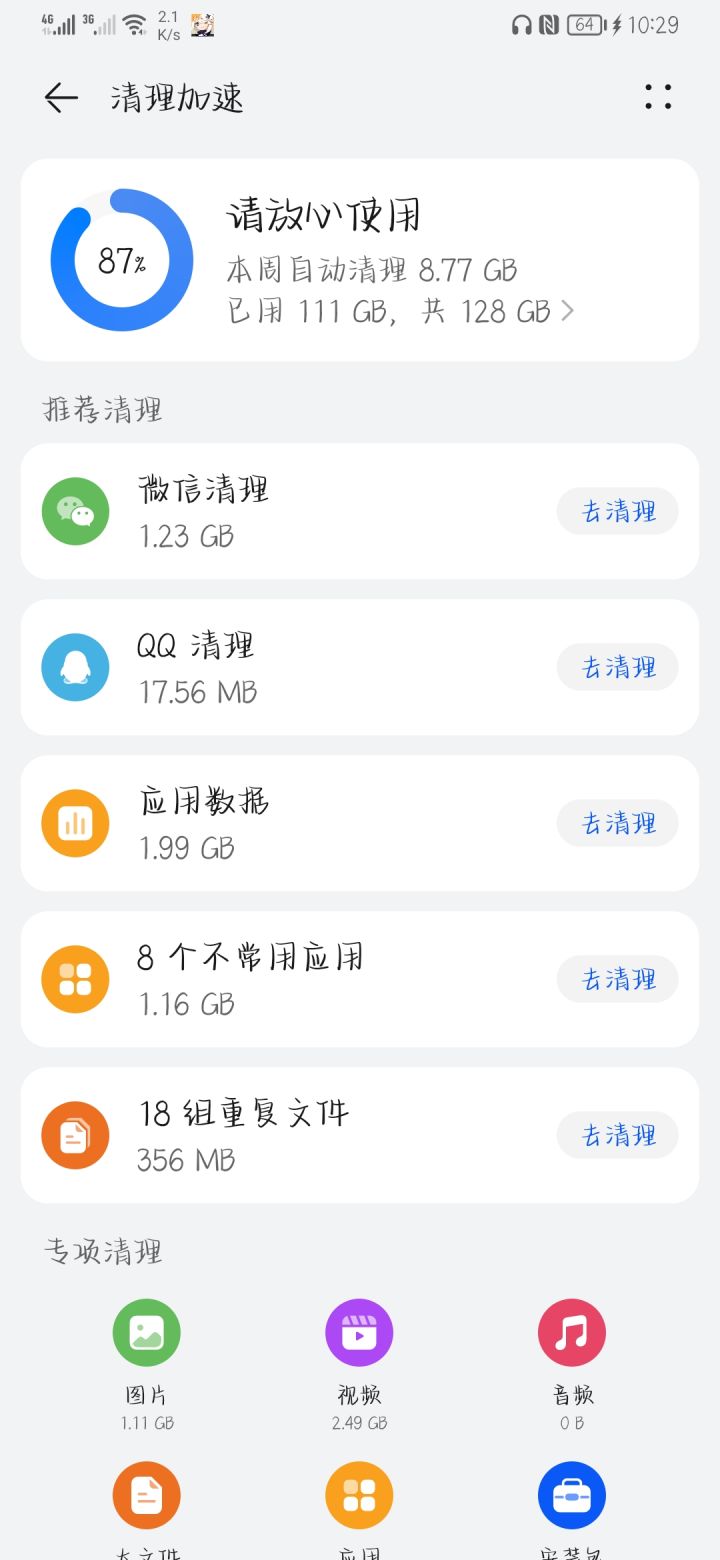Tap 去清理 for 8 个不常用应用
Viewport: 720px width, 1560px height.
(x=617, y=980)
